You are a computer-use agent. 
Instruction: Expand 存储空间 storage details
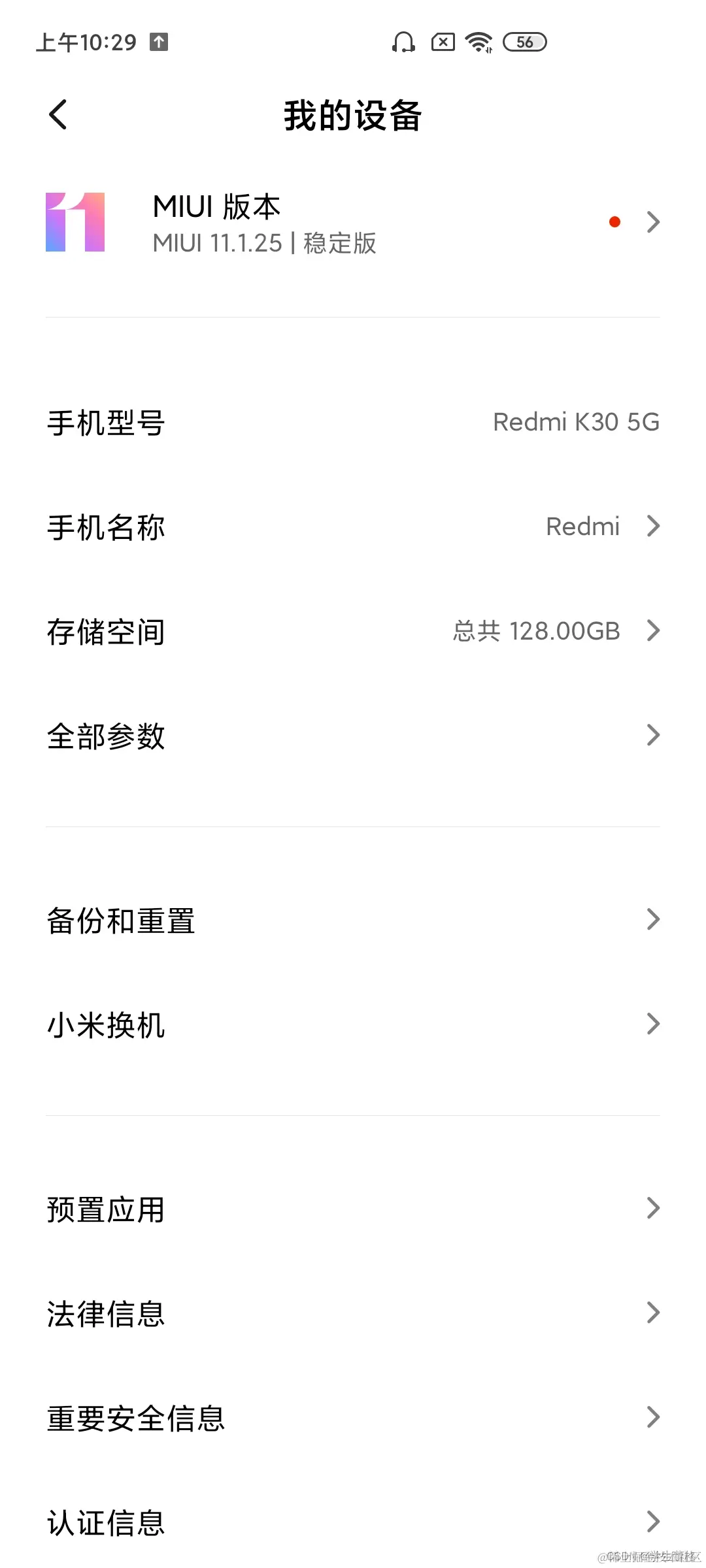point(353,631)
